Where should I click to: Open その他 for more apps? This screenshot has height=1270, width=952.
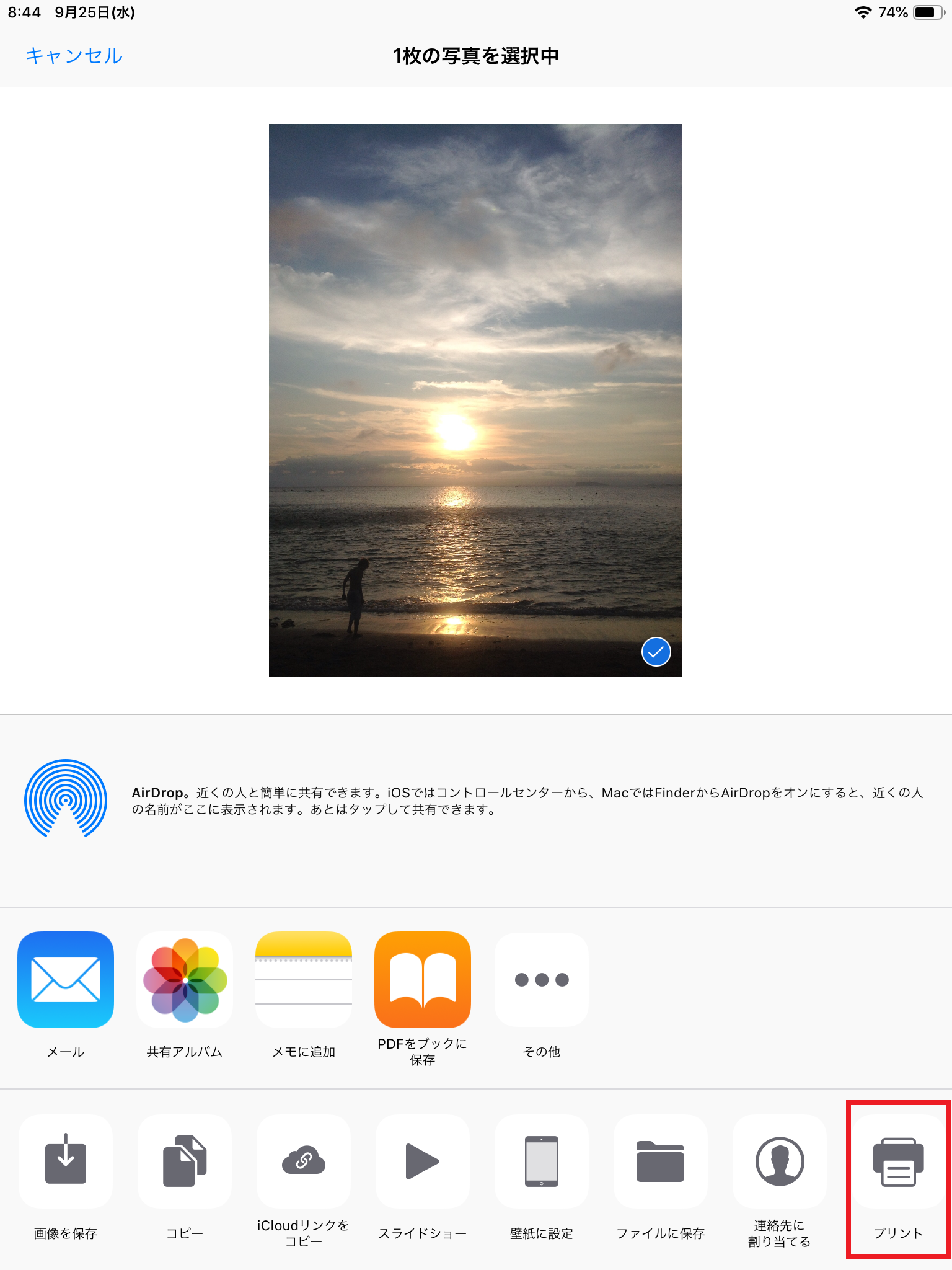coord(542,980)
